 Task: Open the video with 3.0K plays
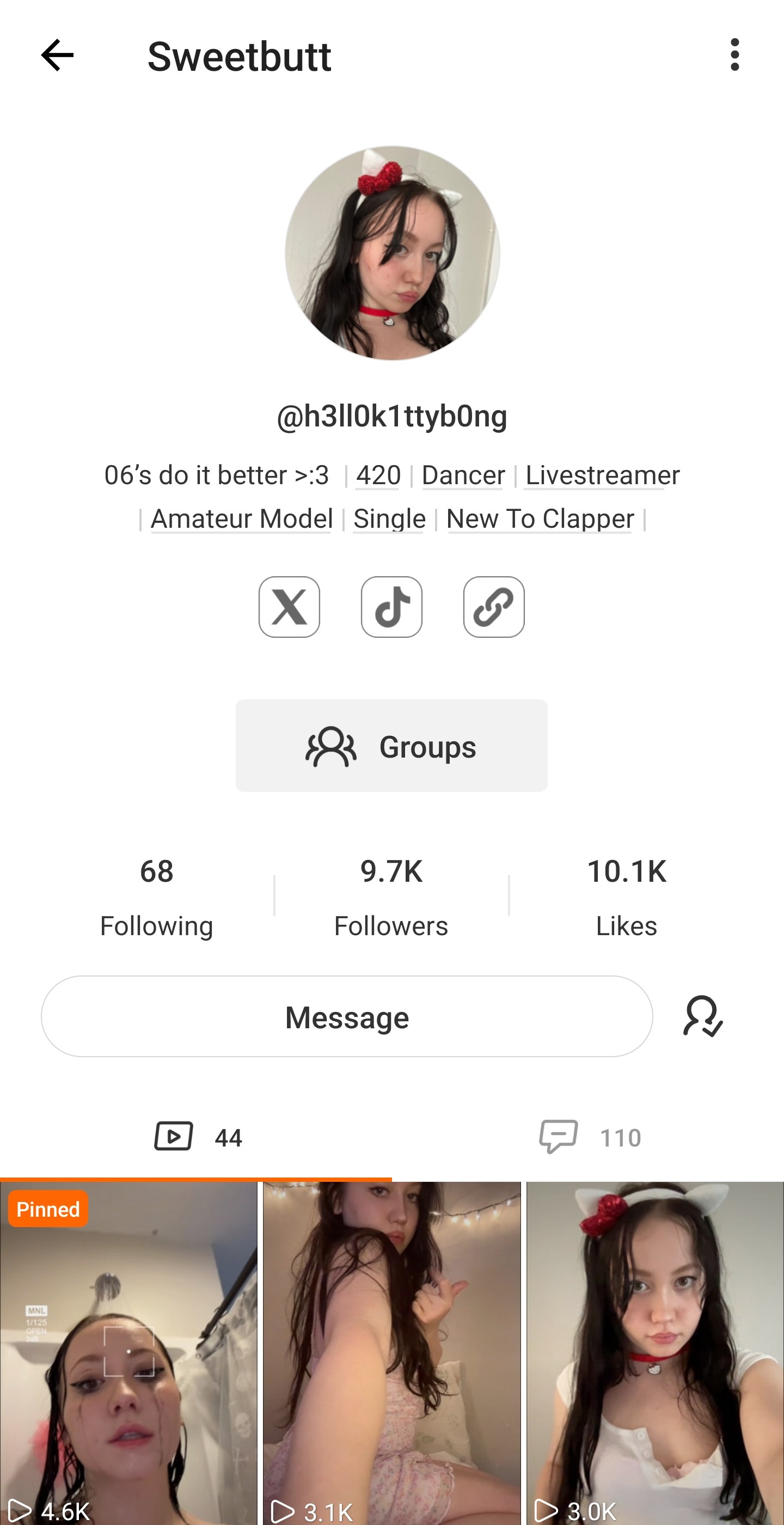click(x=656, y=1353)
